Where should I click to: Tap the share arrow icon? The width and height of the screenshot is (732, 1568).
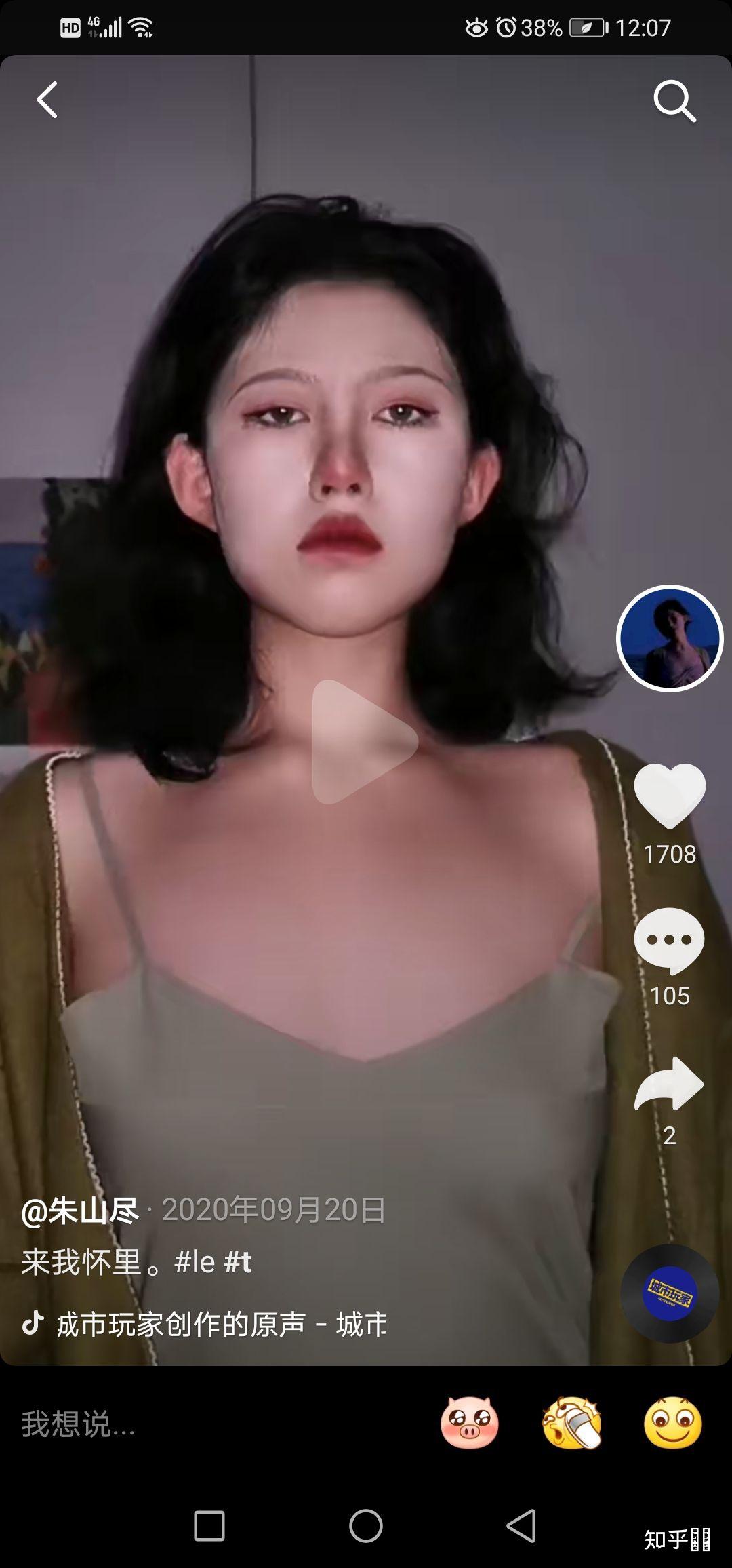(x=668, y=1084)
